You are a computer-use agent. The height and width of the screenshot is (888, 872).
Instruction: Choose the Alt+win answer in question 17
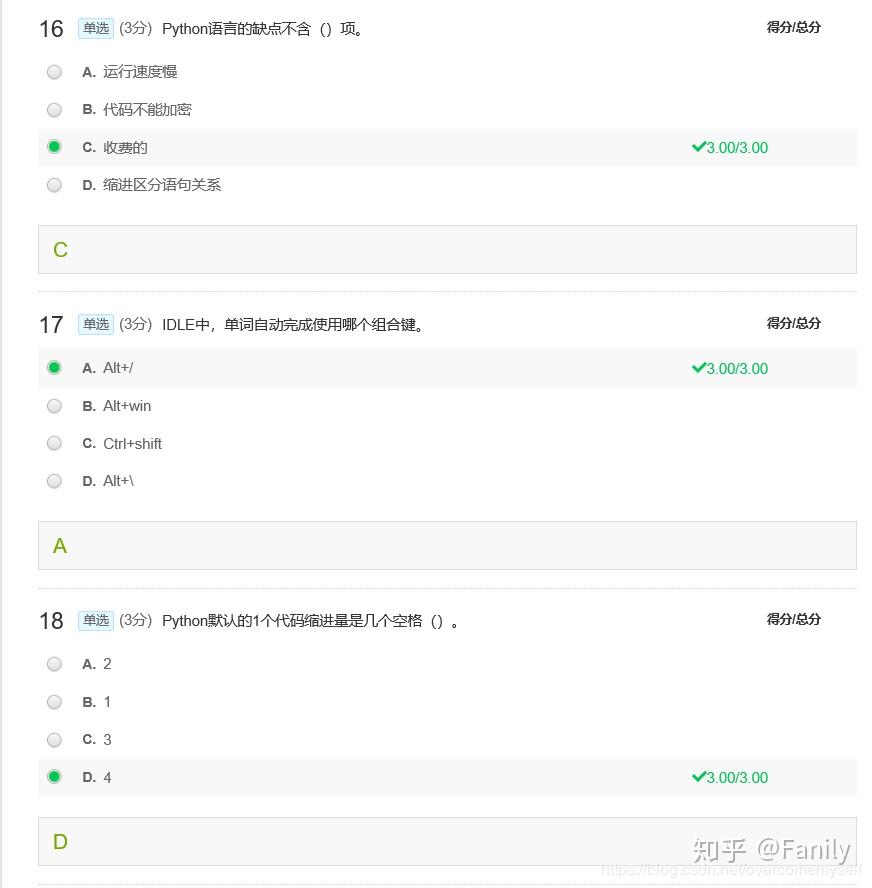click(x=54, y=406)
